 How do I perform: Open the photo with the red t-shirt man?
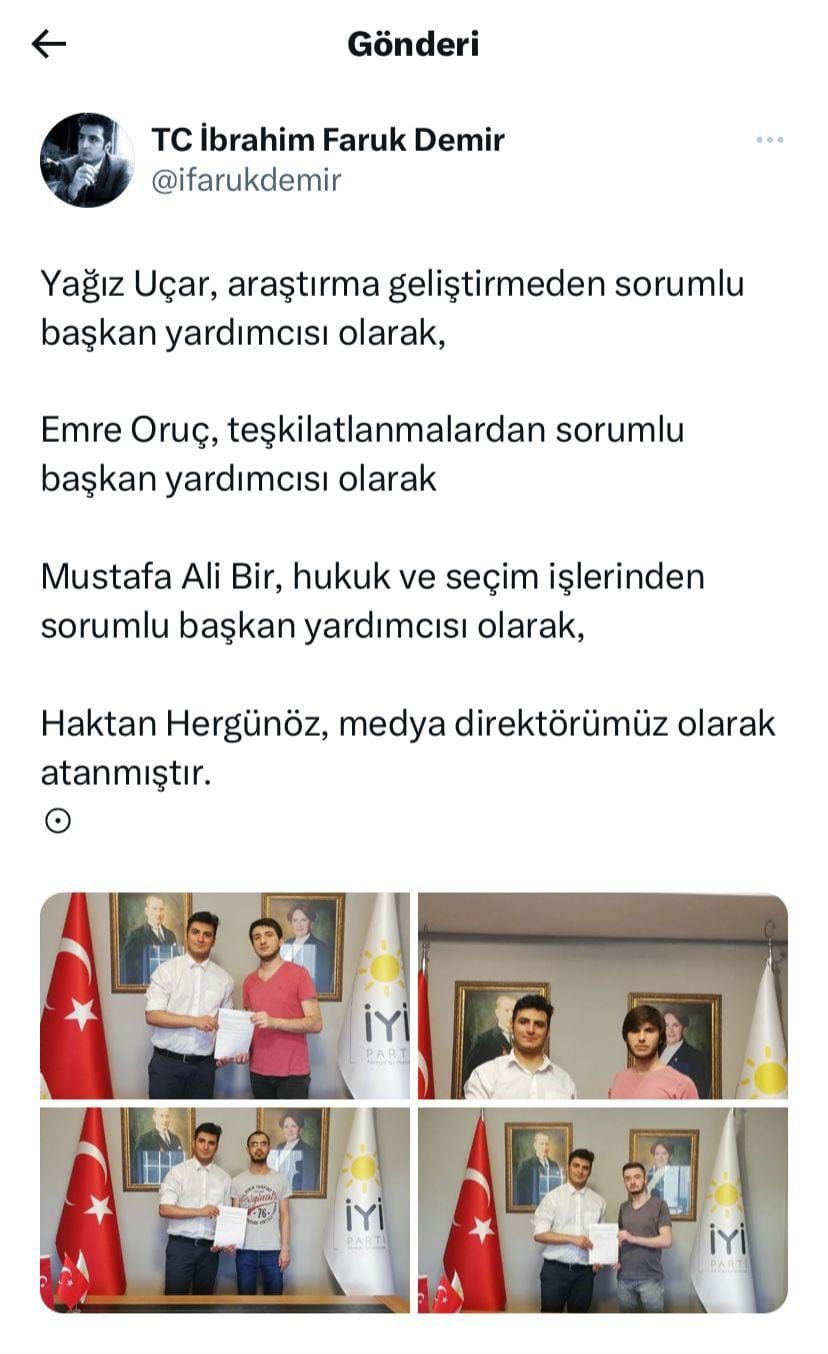point(225,996)
